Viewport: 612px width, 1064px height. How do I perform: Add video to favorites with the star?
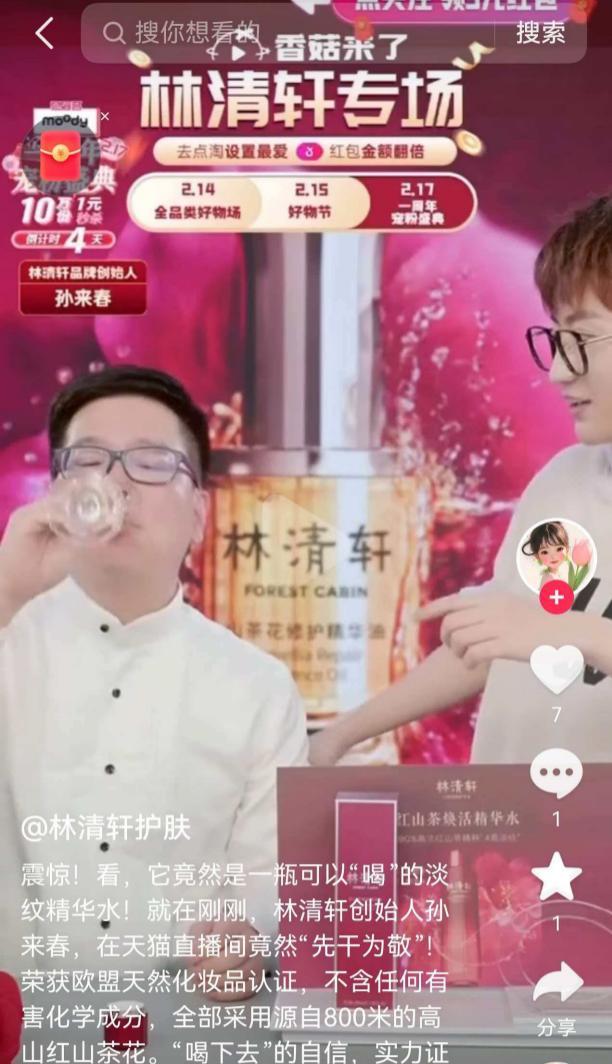click(557, 877)
